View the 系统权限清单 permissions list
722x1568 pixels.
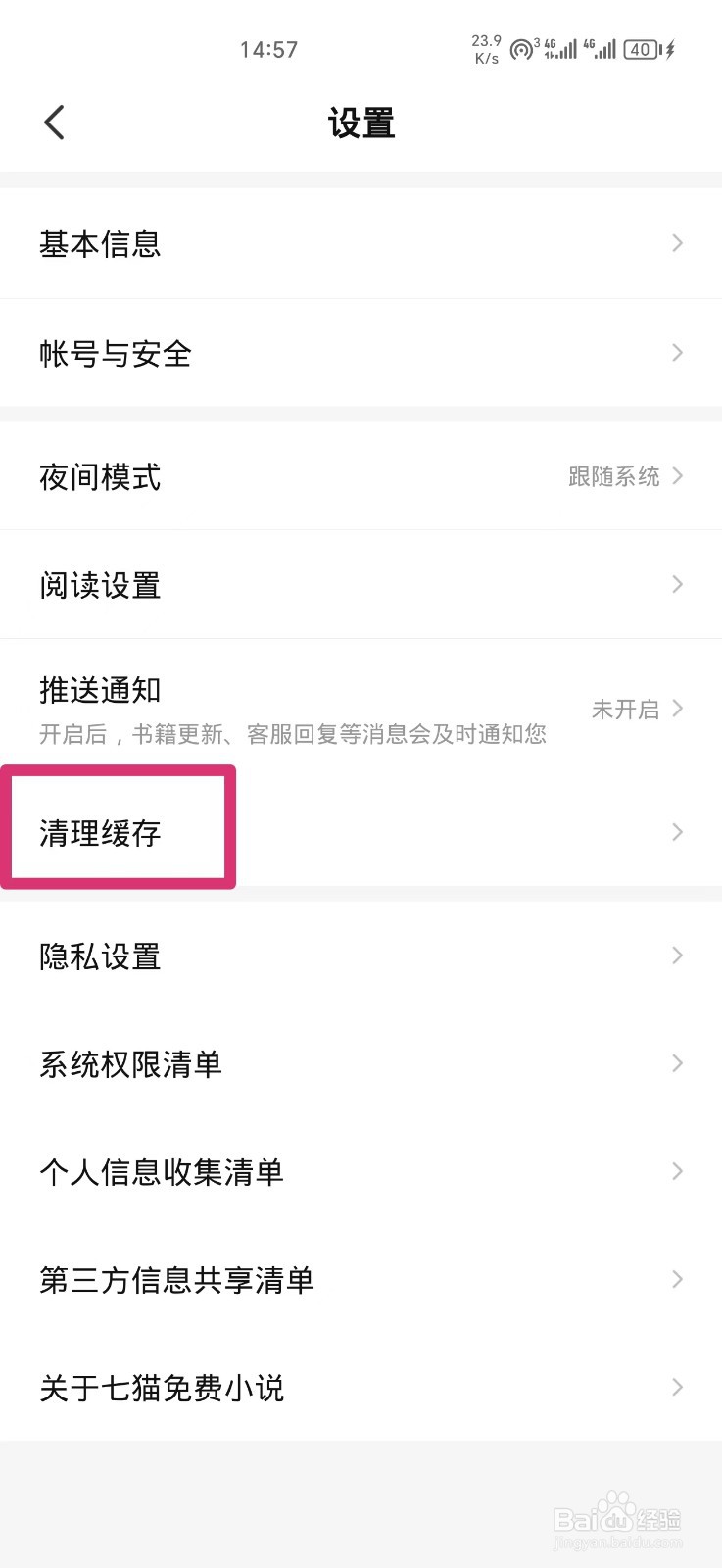tap(131, 1064)
